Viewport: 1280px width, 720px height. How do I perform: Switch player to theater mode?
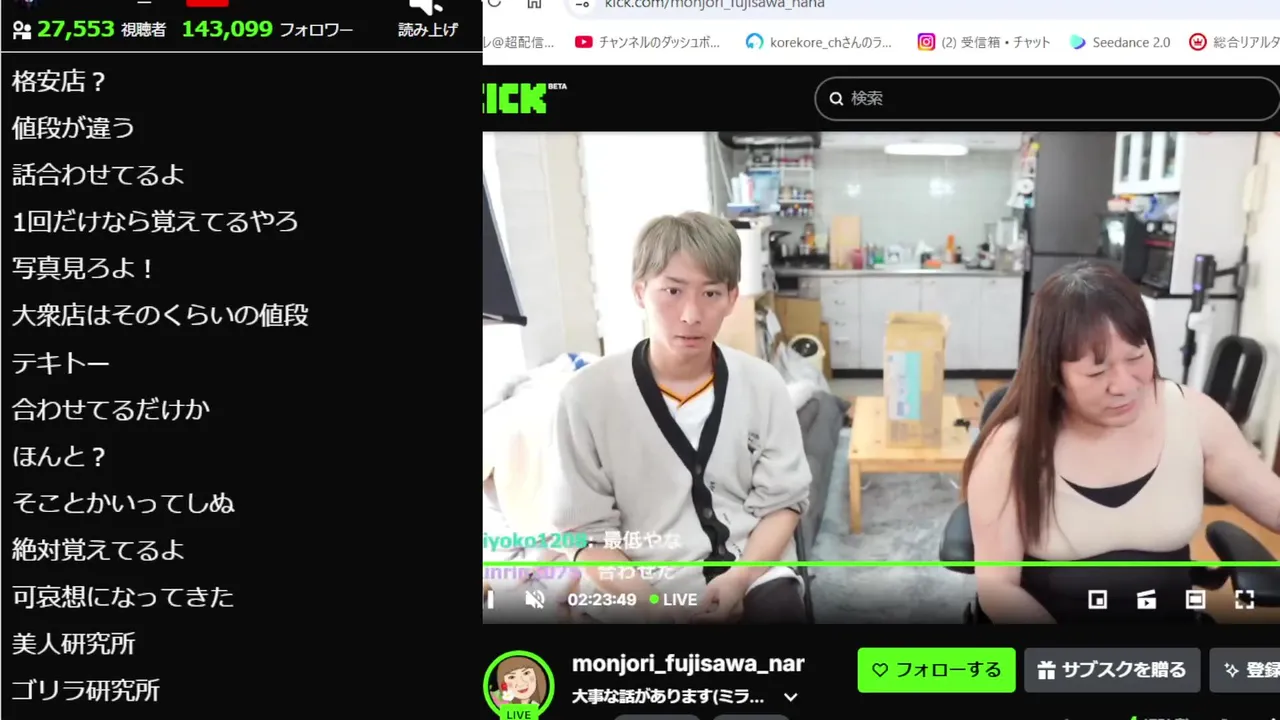[x=1195, y=599]
